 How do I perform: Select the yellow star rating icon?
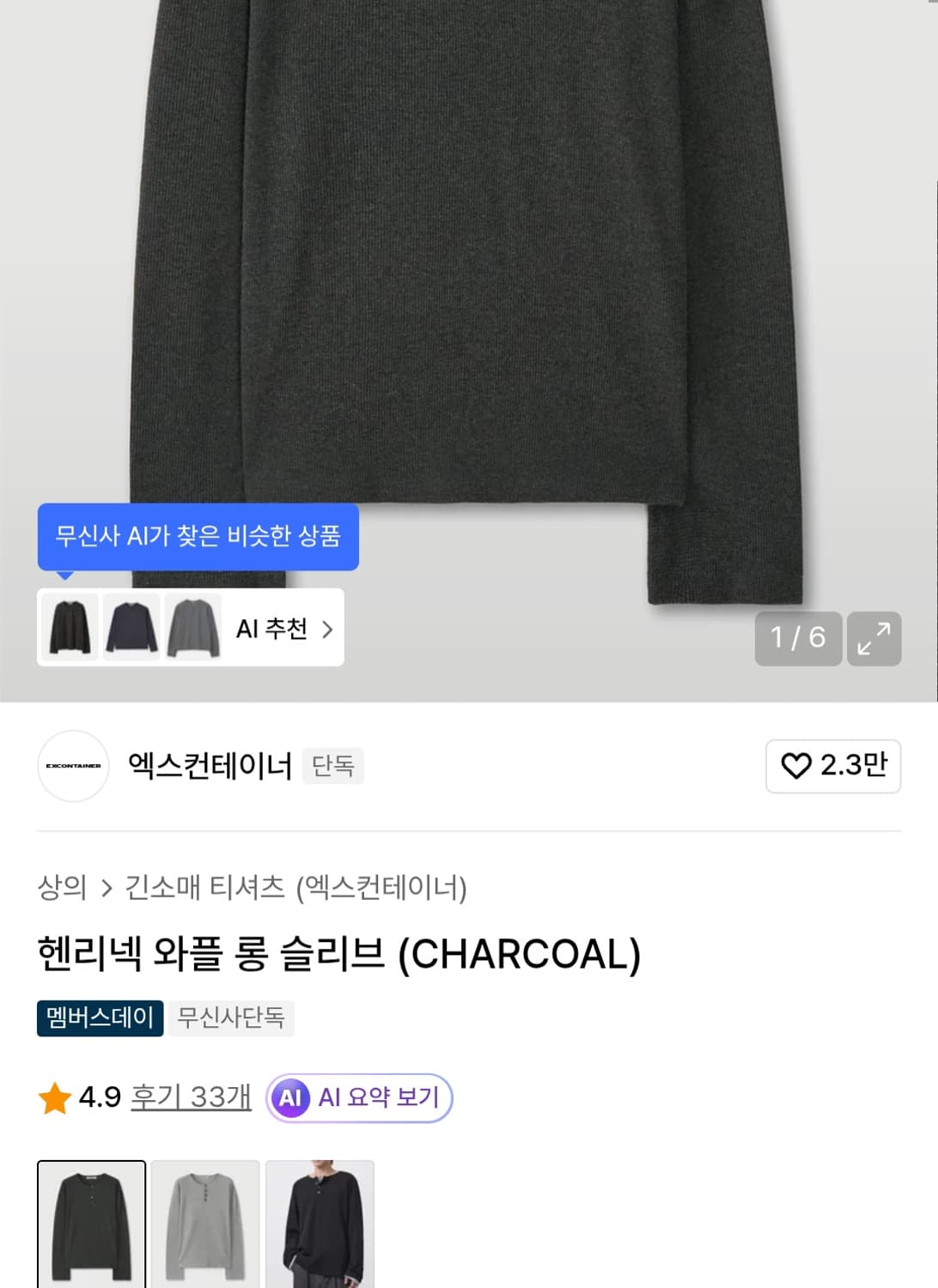tap(56, 1097)
